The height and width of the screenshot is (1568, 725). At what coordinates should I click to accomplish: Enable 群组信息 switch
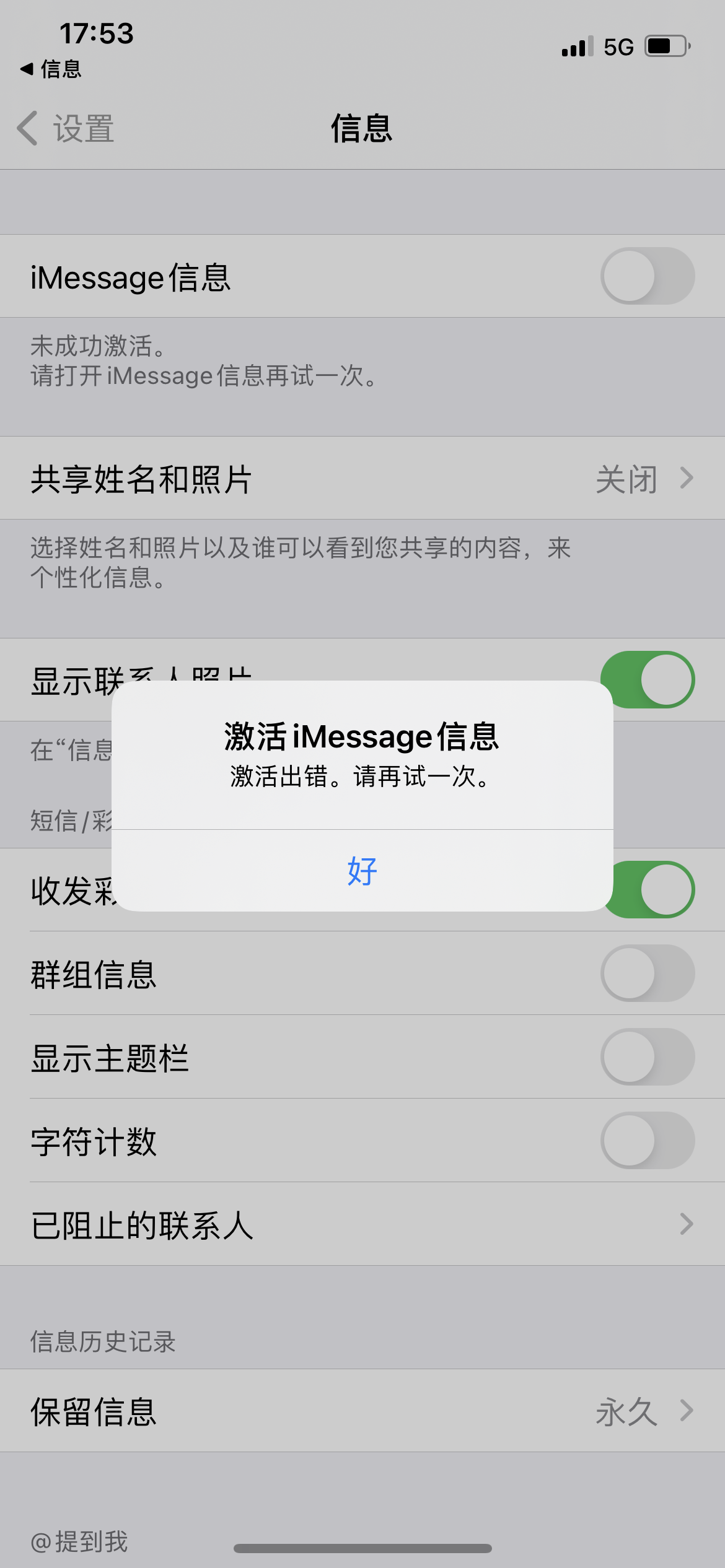(647, 973)
